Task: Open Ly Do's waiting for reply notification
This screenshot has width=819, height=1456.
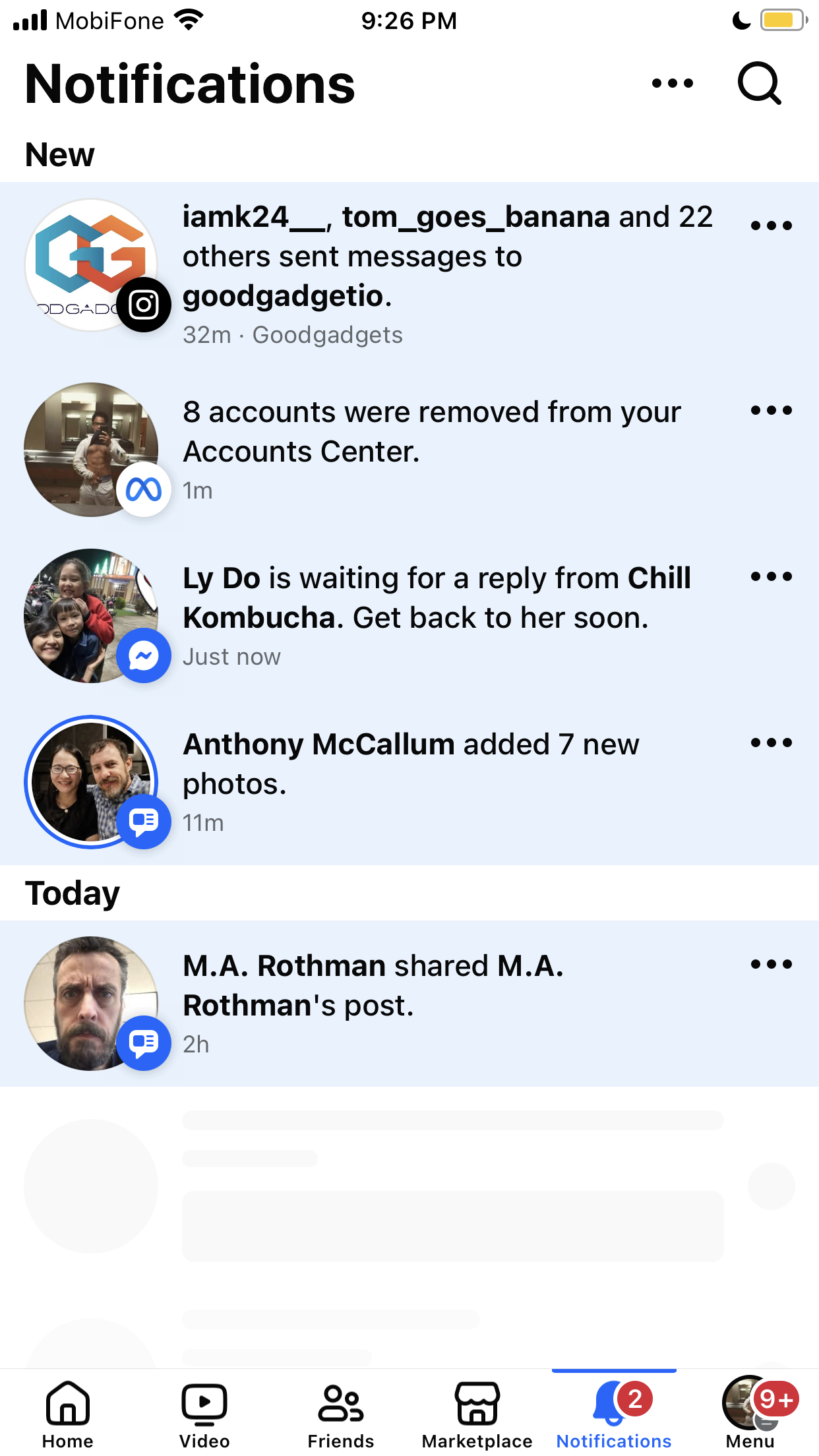Action: [409, 616]
